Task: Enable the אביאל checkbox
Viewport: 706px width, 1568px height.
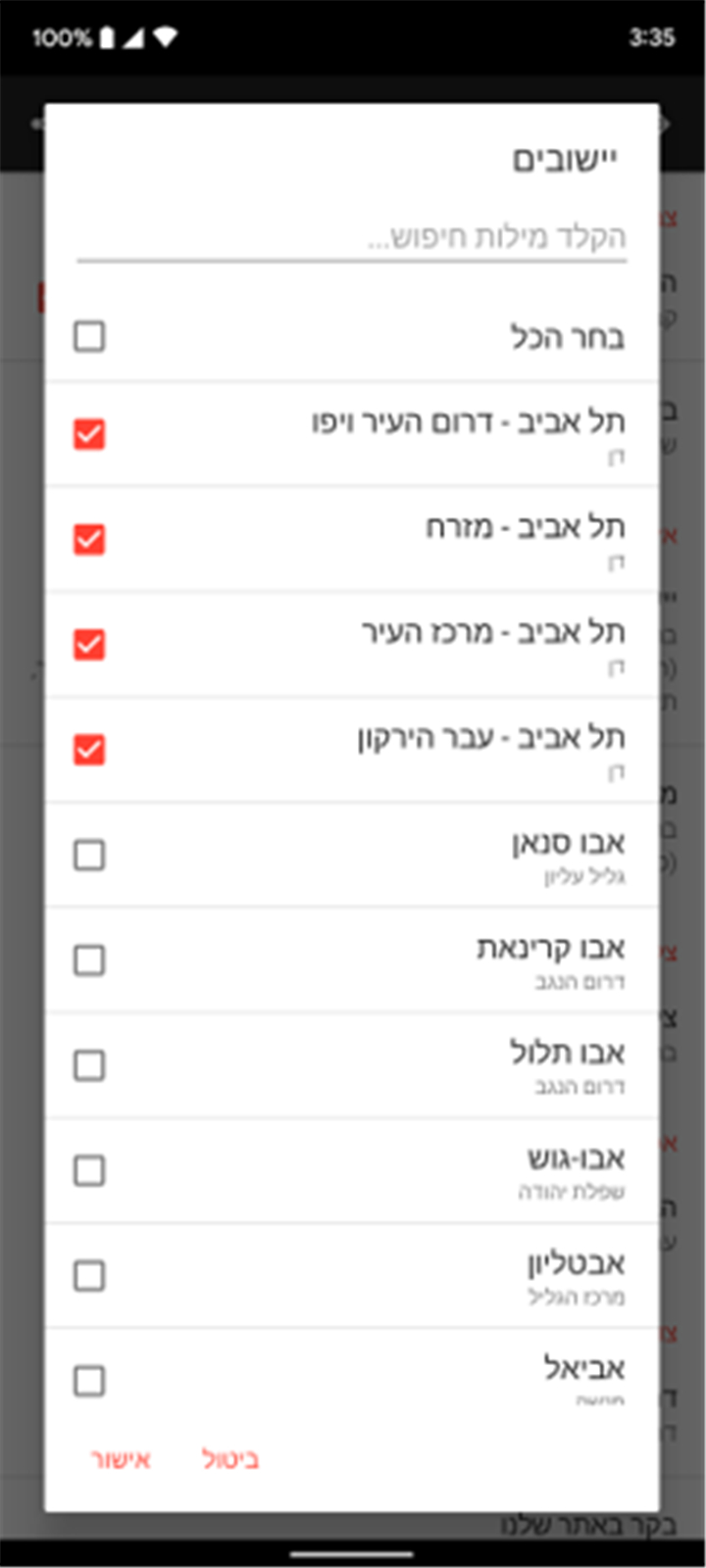Action: (89, 1382)
